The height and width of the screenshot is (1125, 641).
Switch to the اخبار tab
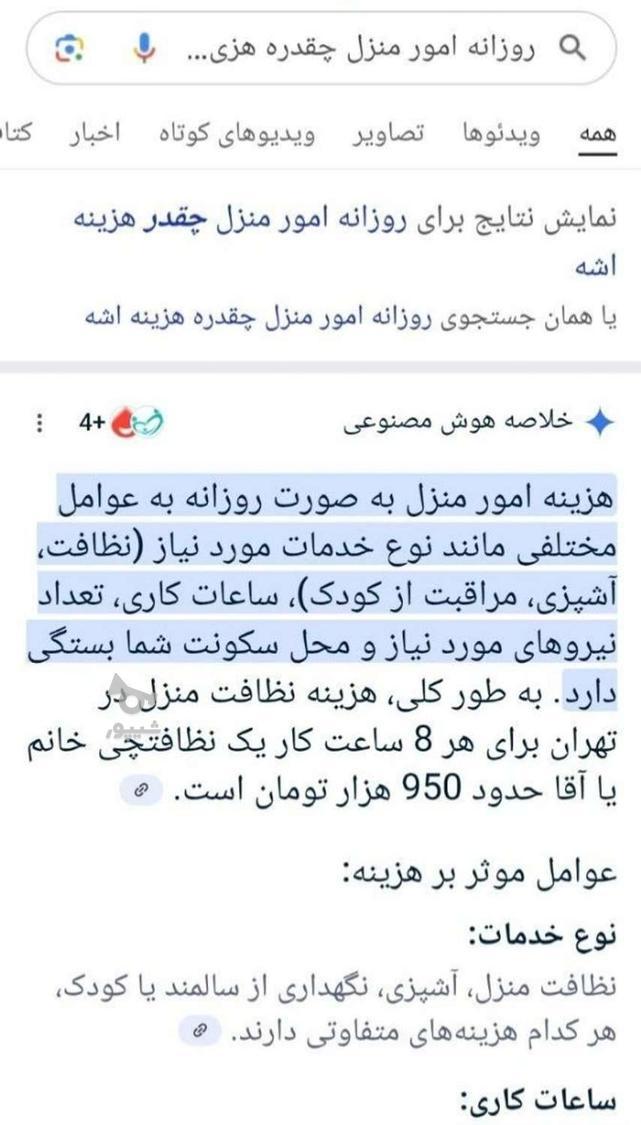click(95, 135)
